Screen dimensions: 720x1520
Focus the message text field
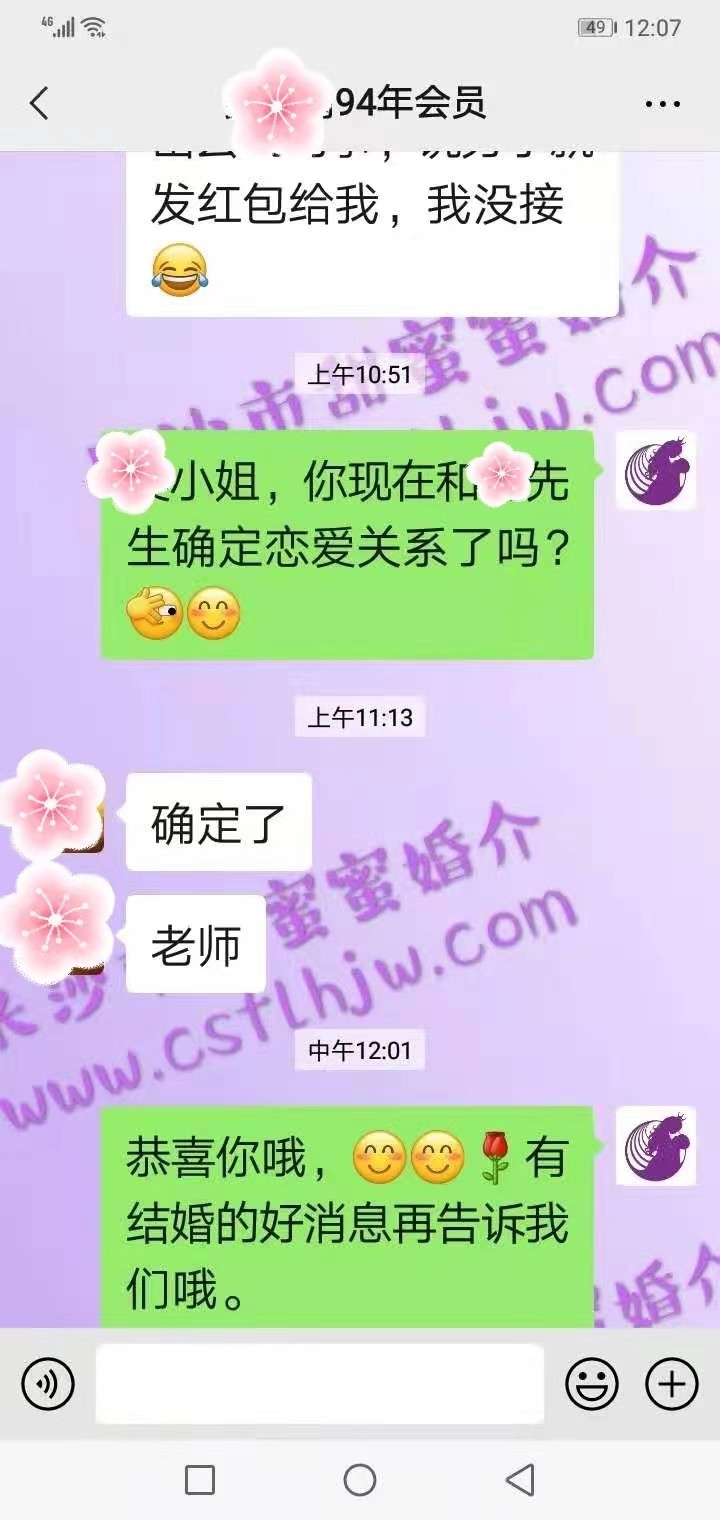pyautogui.click(x=320, y=1385)
